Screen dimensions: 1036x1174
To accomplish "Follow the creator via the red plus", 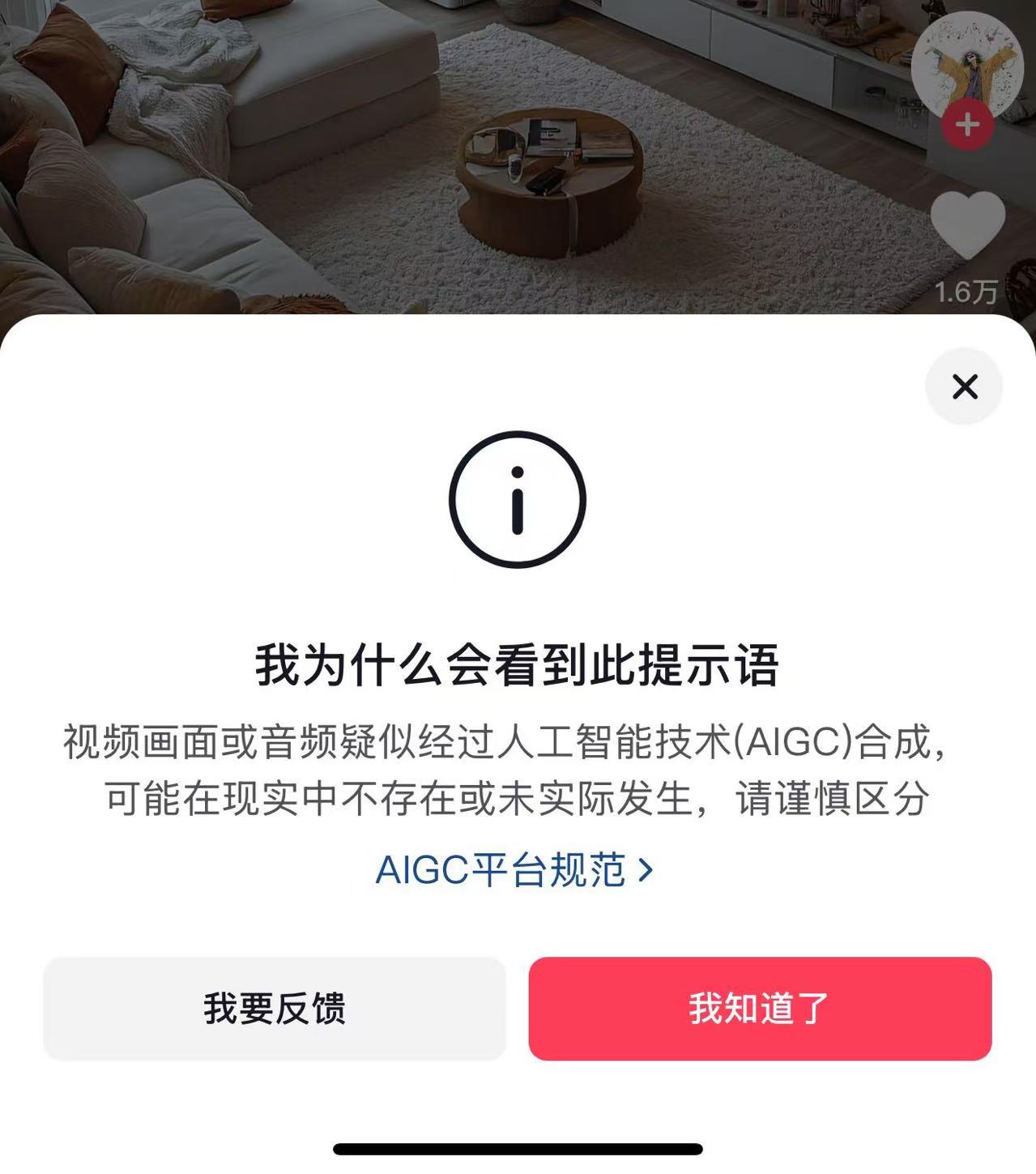I will (967, 126).
